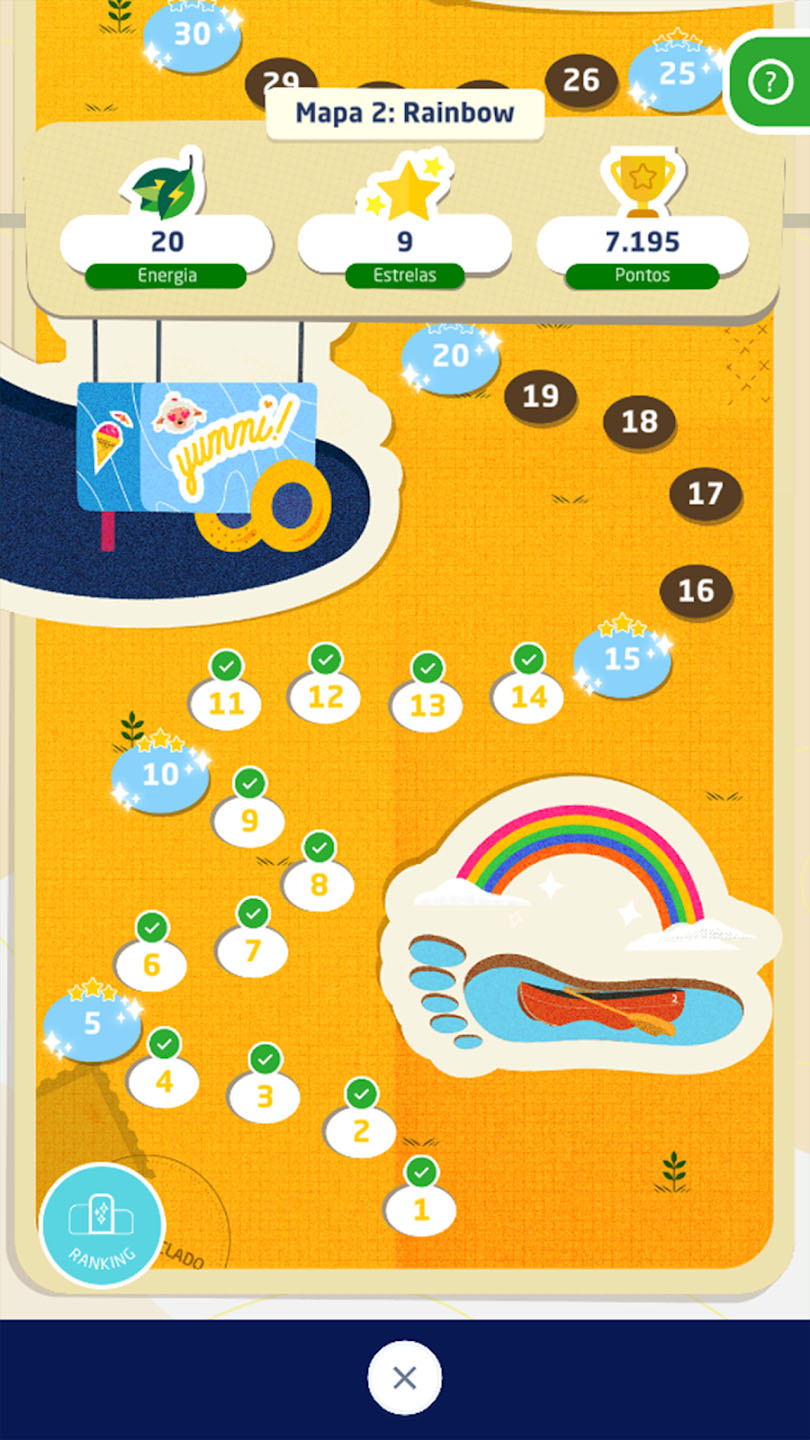Open star level 30
Image resolution: width=810 pixels, height=1440 pixels.
click(x=192, y=36)
